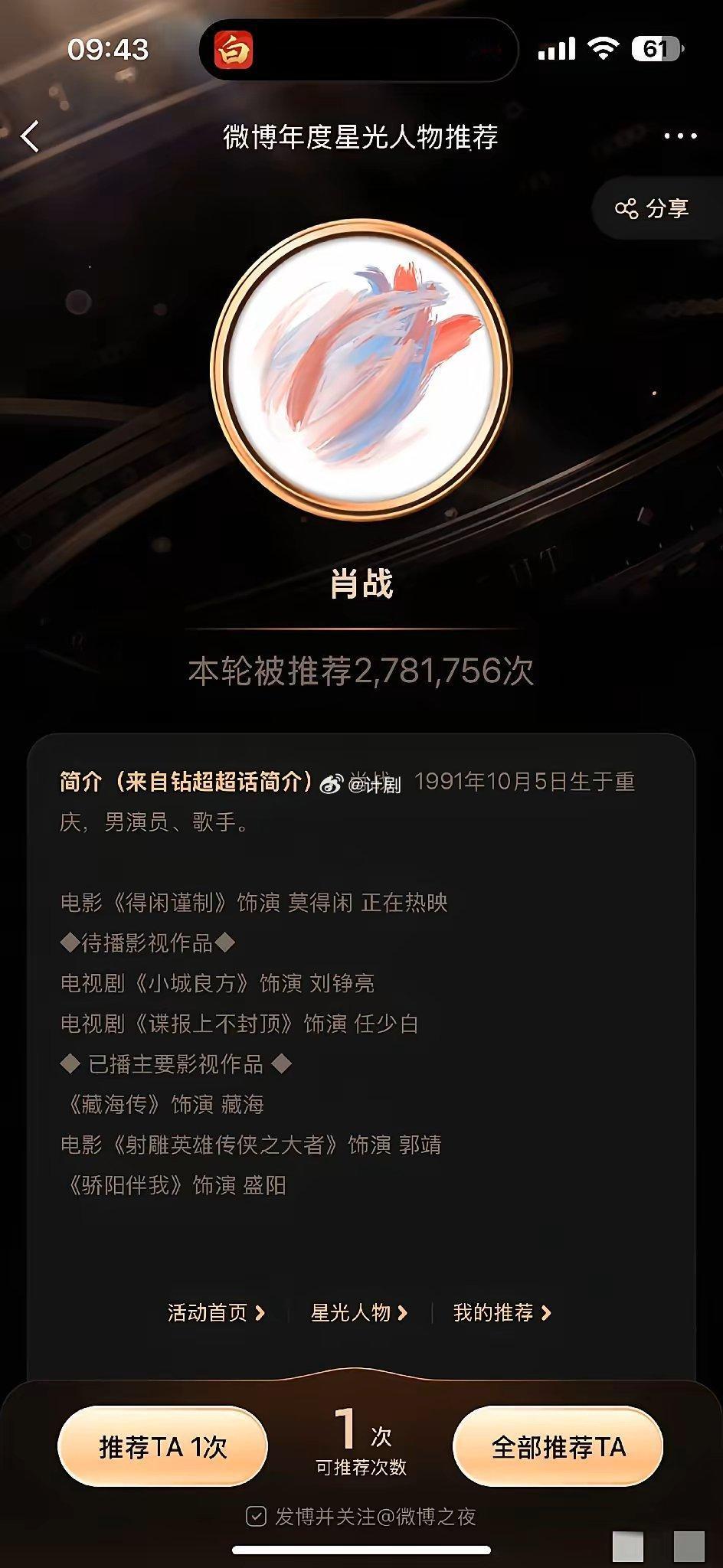This screenshot has width=723, height=1568.
Task: Tap the super topic icon beside @计剧
Action: click(332, 782)
